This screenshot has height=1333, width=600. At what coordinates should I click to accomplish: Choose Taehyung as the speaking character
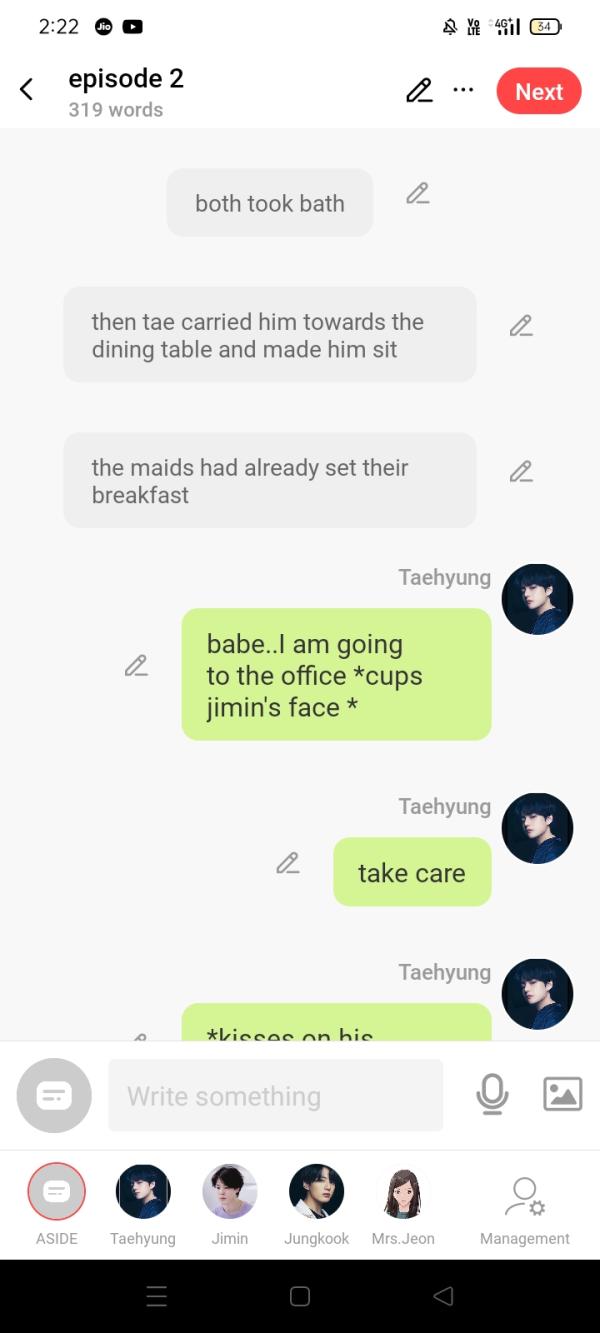coord(143,1192)
